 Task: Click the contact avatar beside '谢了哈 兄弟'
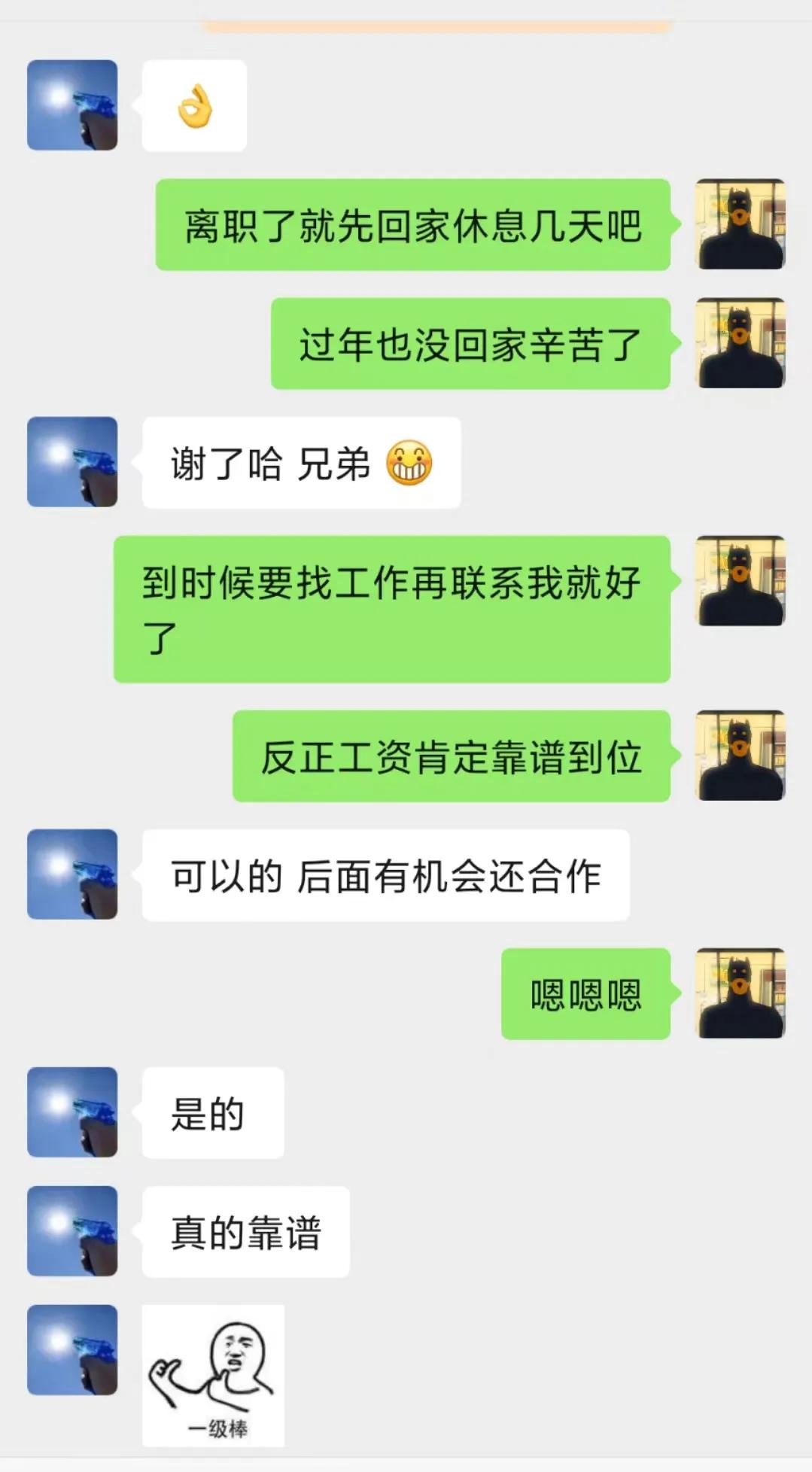pyautogui.click(x=71, y=461)
